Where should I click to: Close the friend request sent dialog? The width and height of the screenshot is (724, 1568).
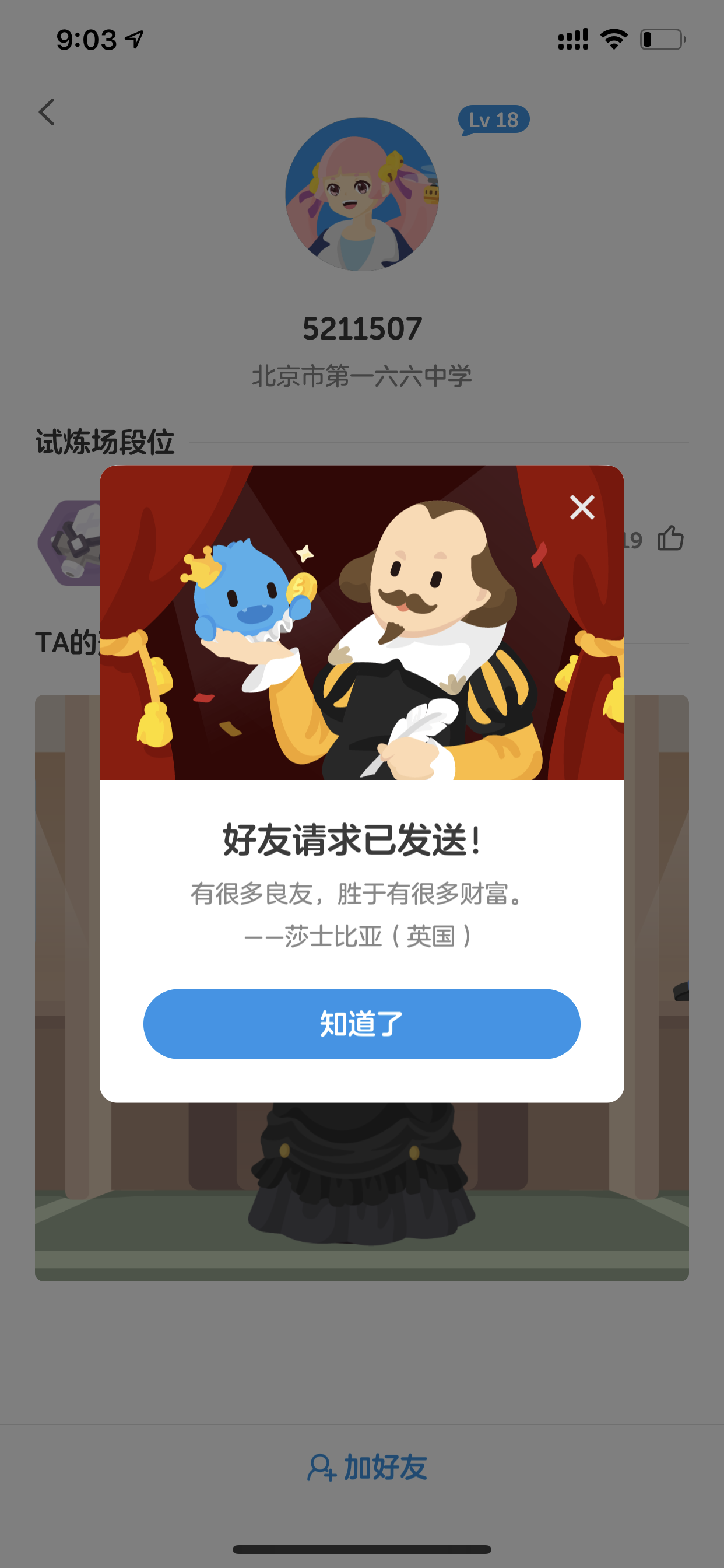pyautogui.click(x=582, y=507)
